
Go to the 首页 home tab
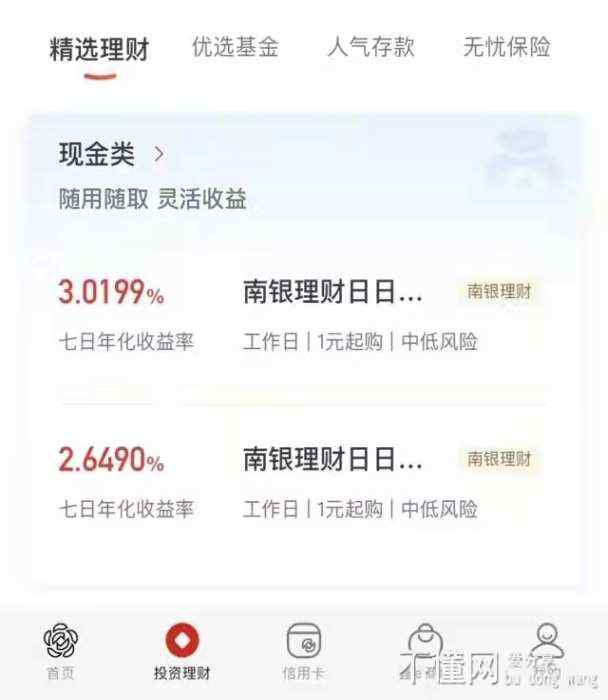(61, 651)
